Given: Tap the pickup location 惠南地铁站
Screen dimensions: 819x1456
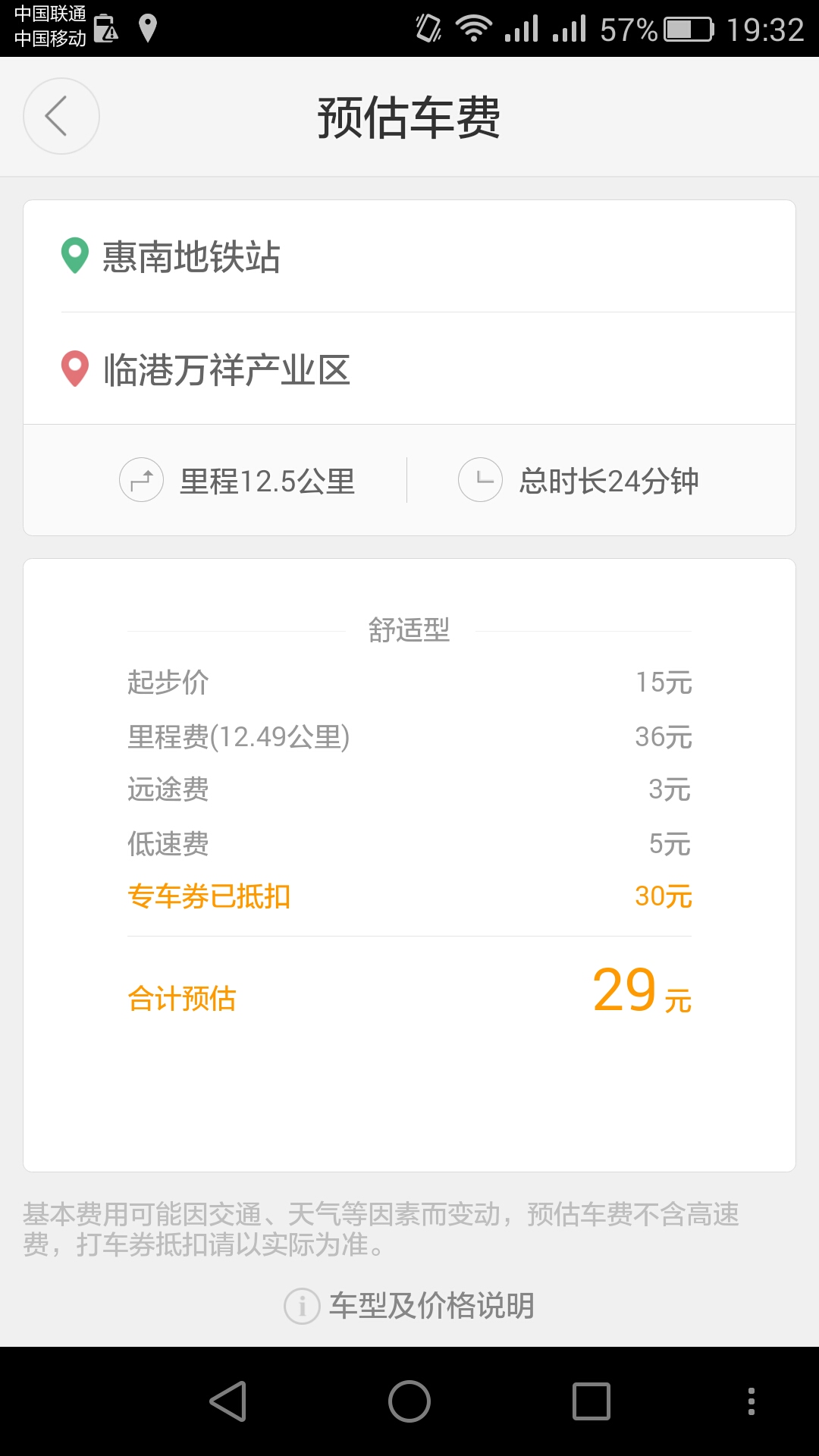Looking at the screenshot, I should [191, 257].
